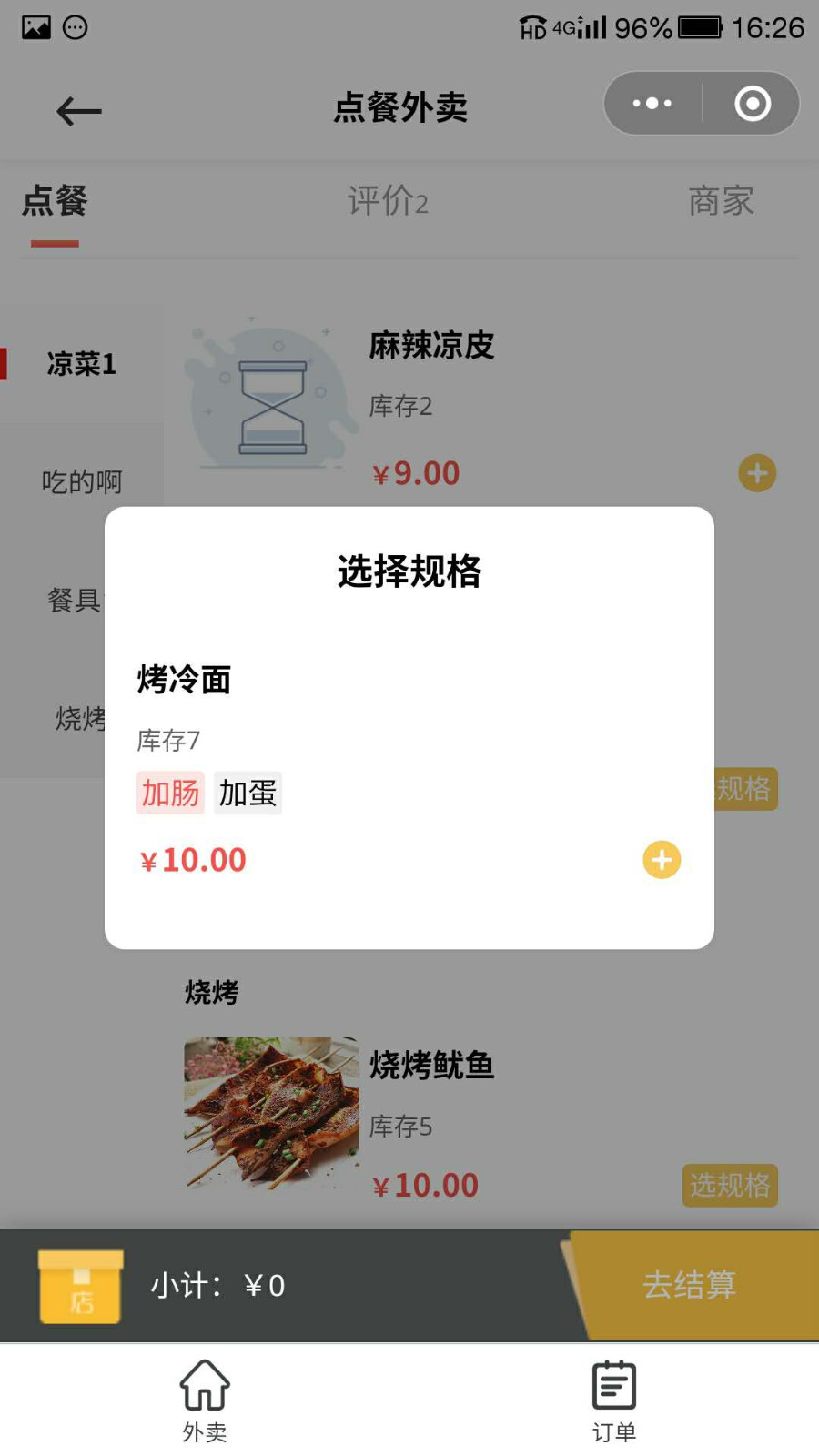Go to checkout with 去结算

[x=690, y=1285]
